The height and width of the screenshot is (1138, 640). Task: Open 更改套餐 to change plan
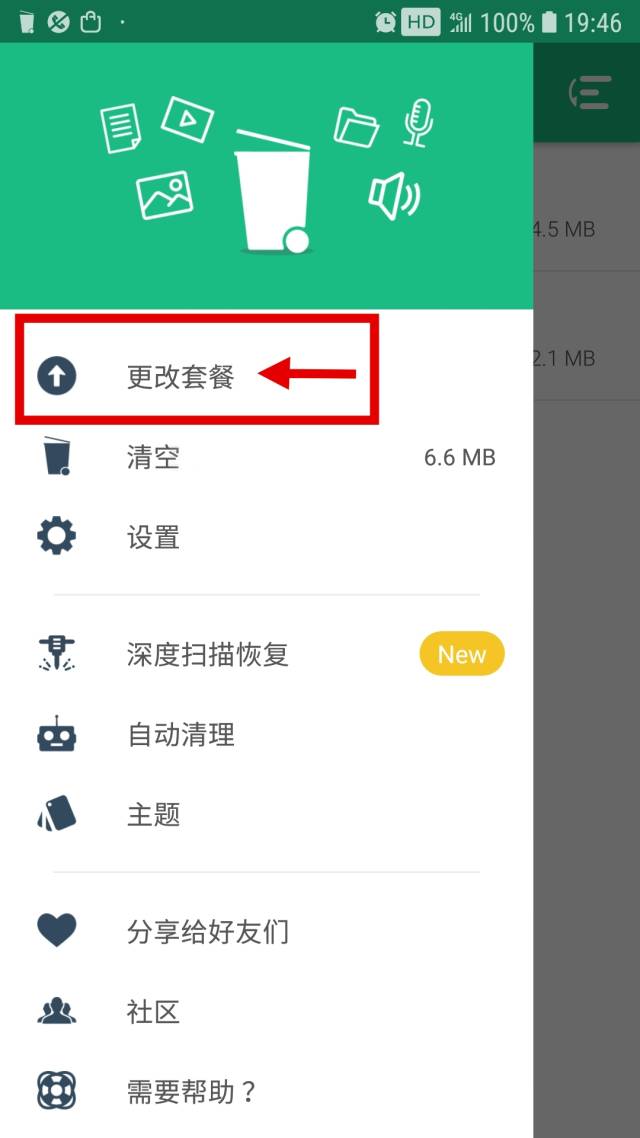[266, 377]
